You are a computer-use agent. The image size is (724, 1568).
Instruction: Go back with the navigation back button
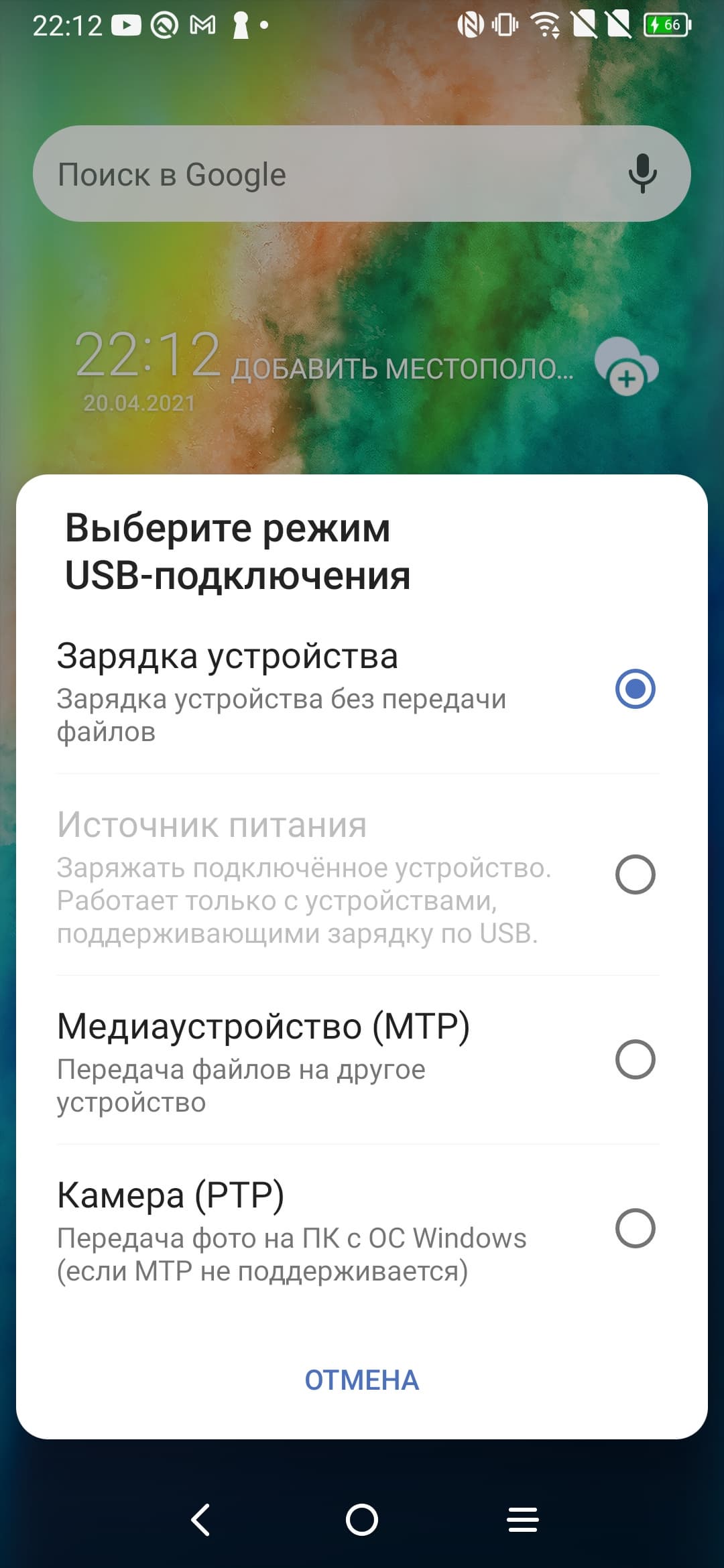point(200,1519)
